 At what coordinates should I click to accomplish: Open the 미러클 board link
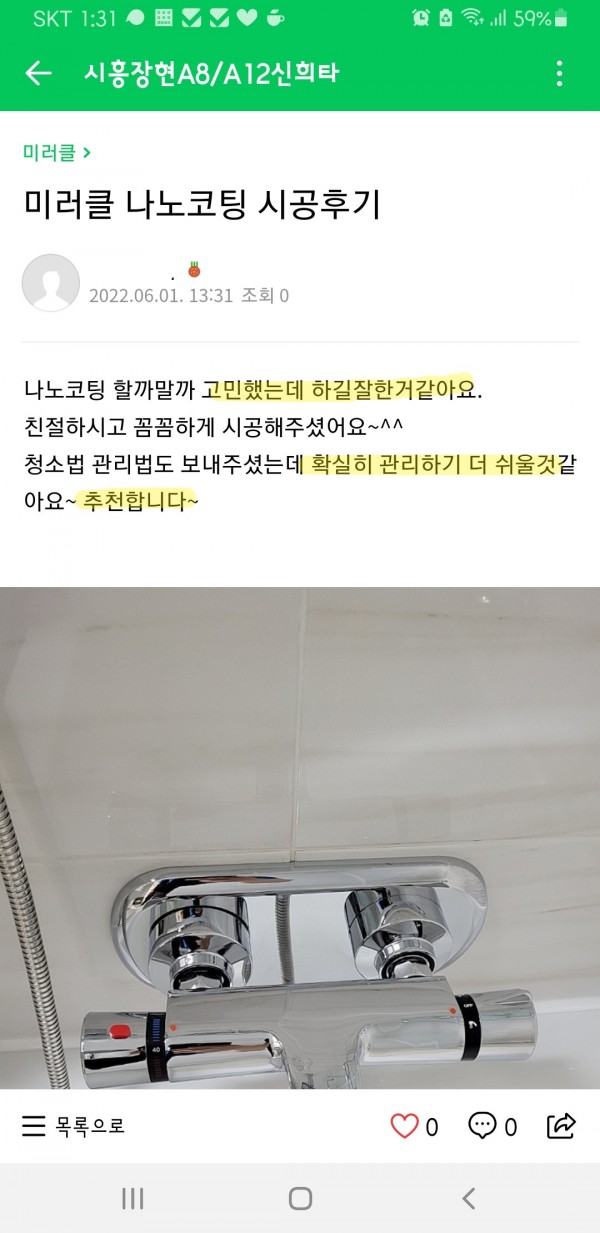pyautogui.click(x=57, y=152)
